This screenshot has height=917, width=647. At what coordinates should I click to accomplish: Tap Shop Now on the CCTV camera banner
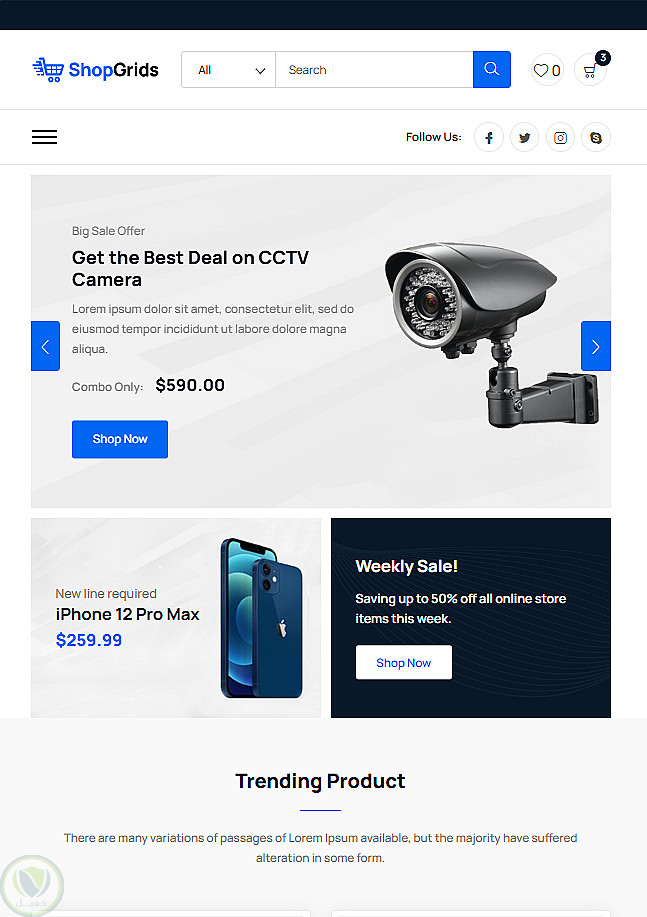[120, 439]
